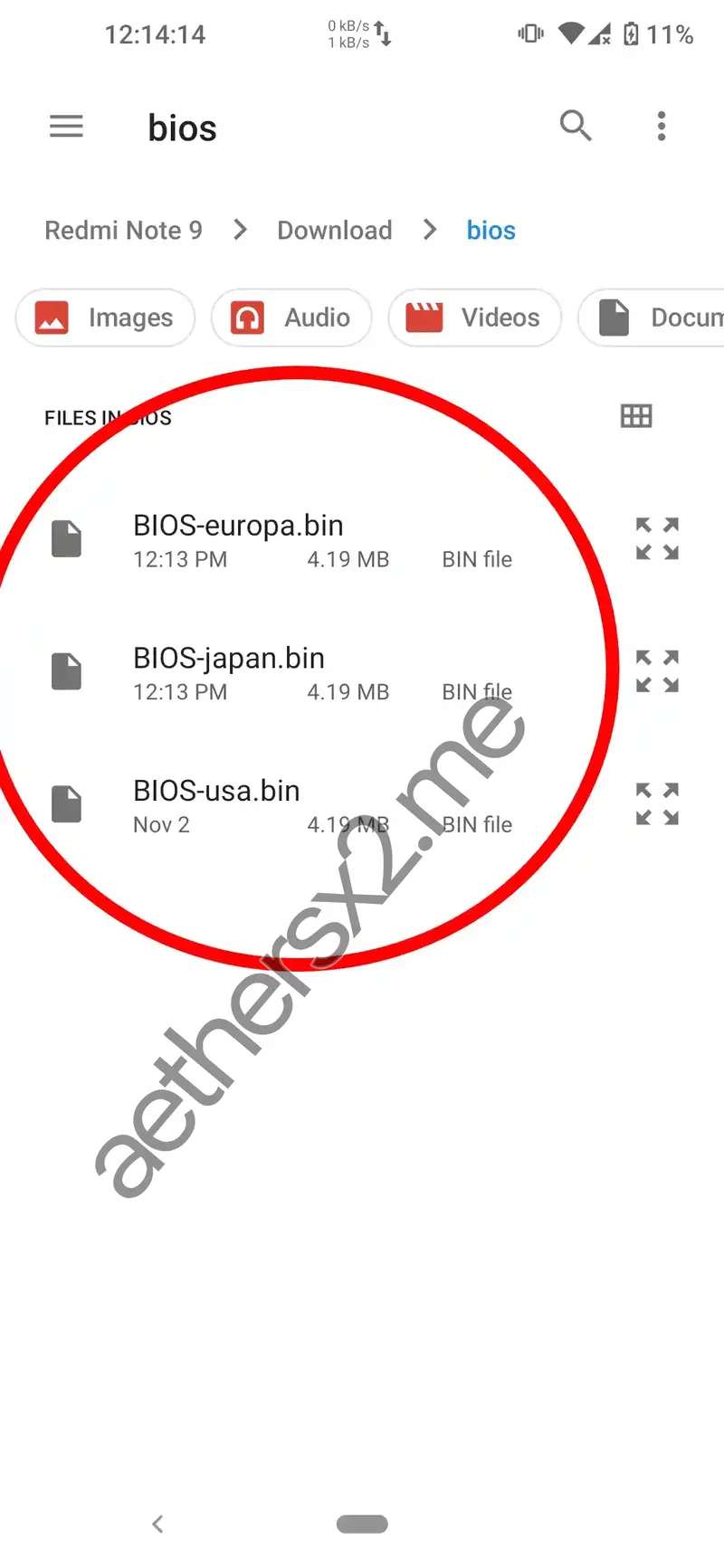Go back using system back arrow
This screenshot has width=724, height=1568.
(157, 1525)
